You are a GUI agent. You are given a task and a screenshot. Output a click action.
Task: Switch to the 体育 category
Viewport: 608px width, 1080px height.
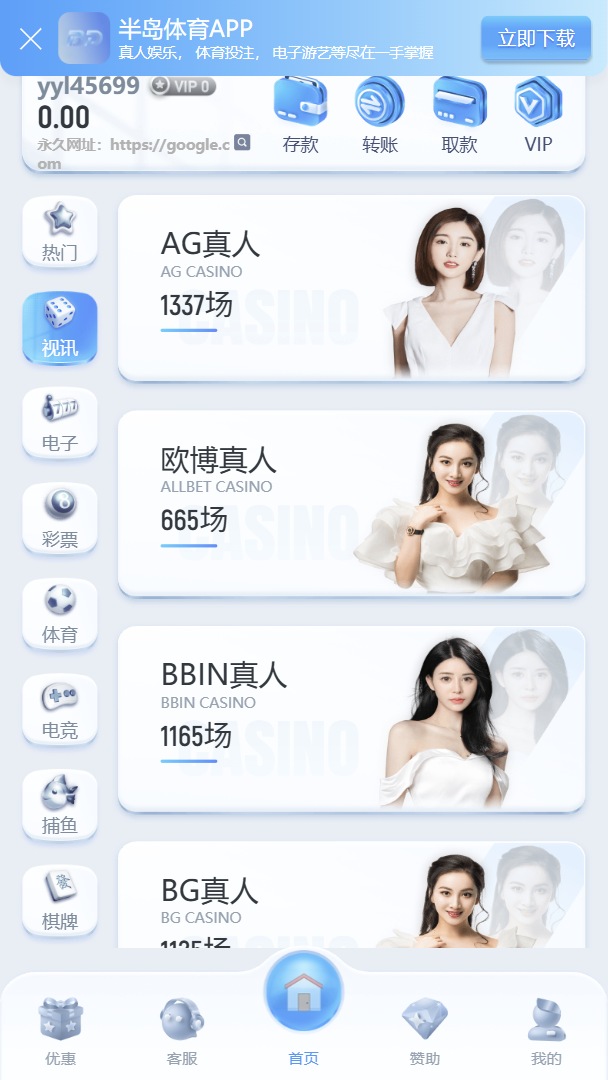pyautogui.click(x=60, y=614)
